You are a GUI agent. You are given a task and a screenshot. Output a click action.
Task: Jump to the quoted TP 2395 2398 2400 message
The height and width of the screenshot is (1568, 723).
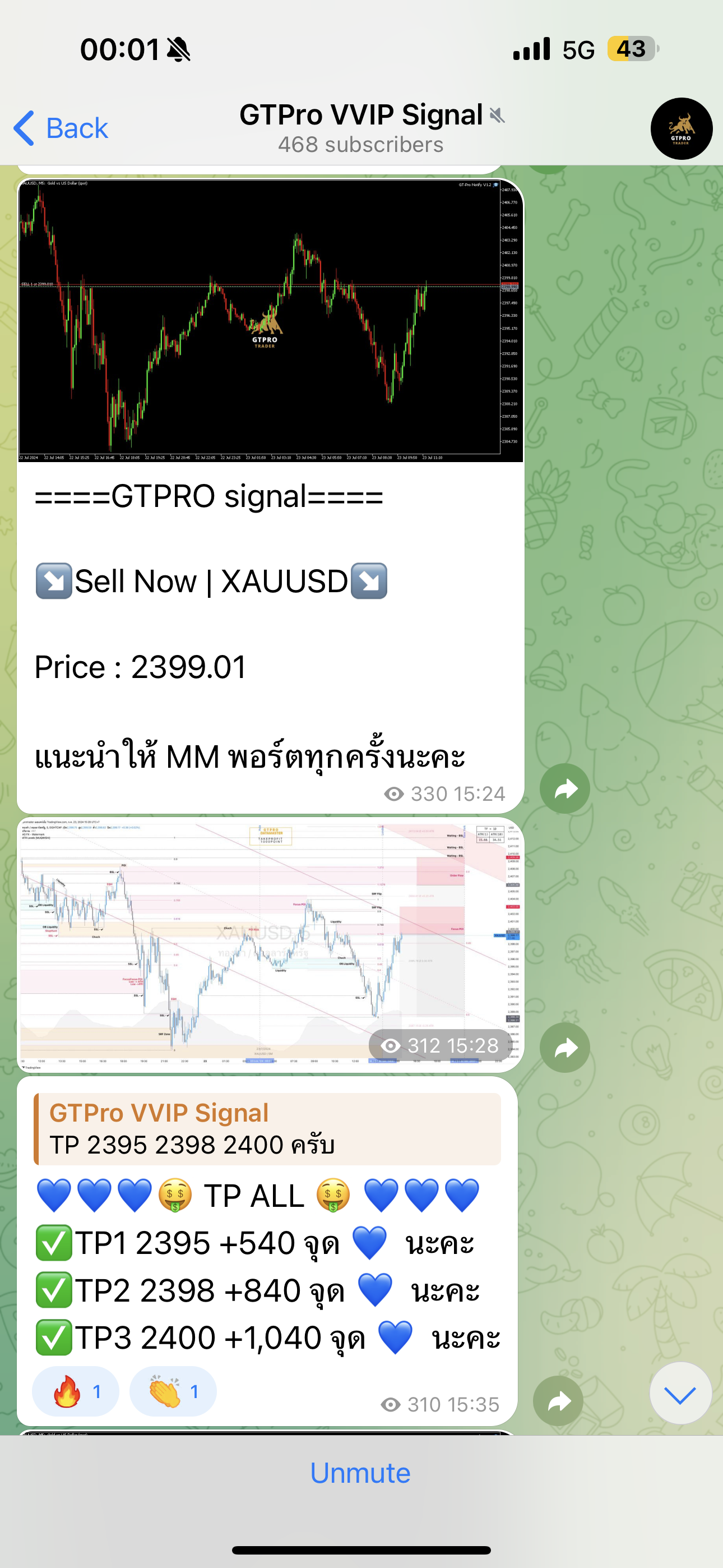point(268,1129)
